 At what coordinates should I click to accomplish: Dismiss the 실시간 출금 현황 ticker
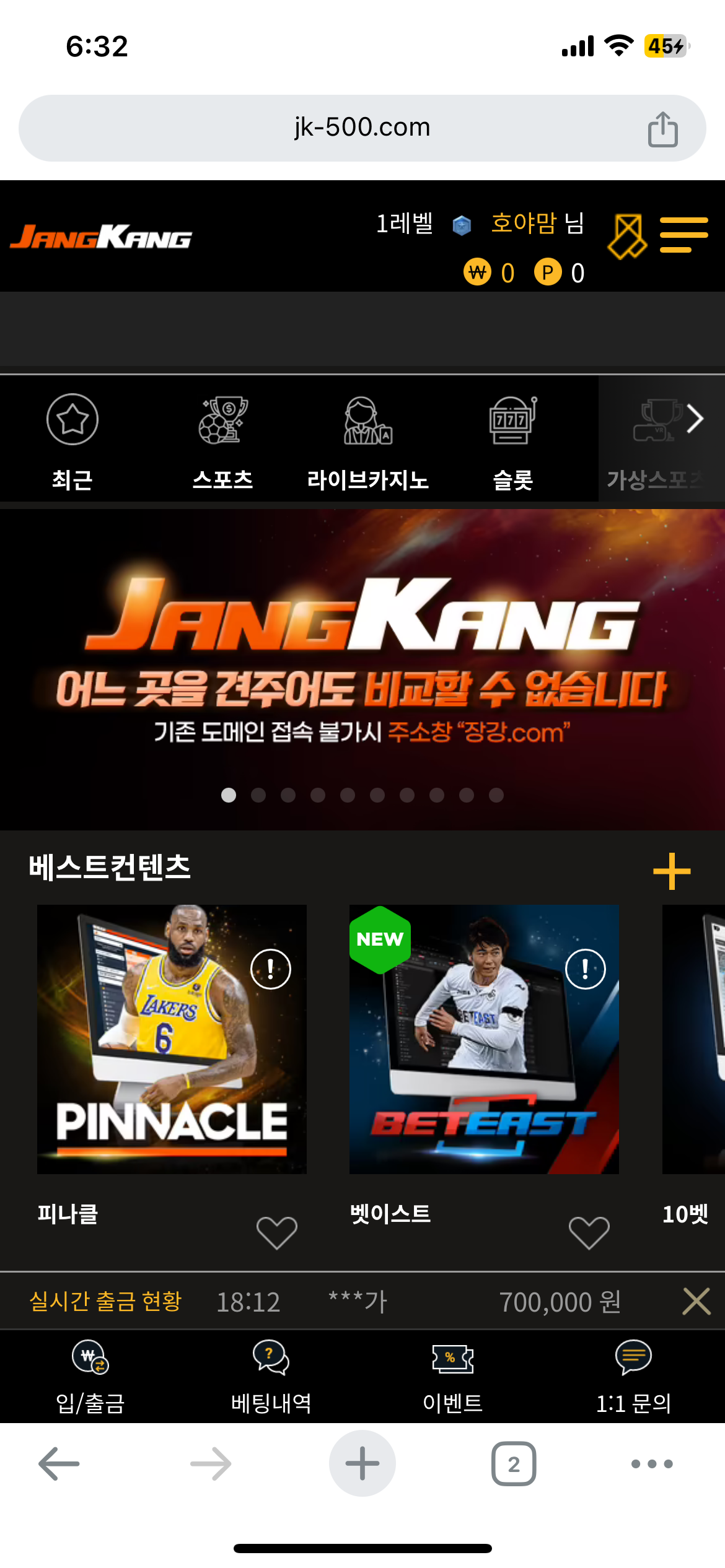point(696,1300)
